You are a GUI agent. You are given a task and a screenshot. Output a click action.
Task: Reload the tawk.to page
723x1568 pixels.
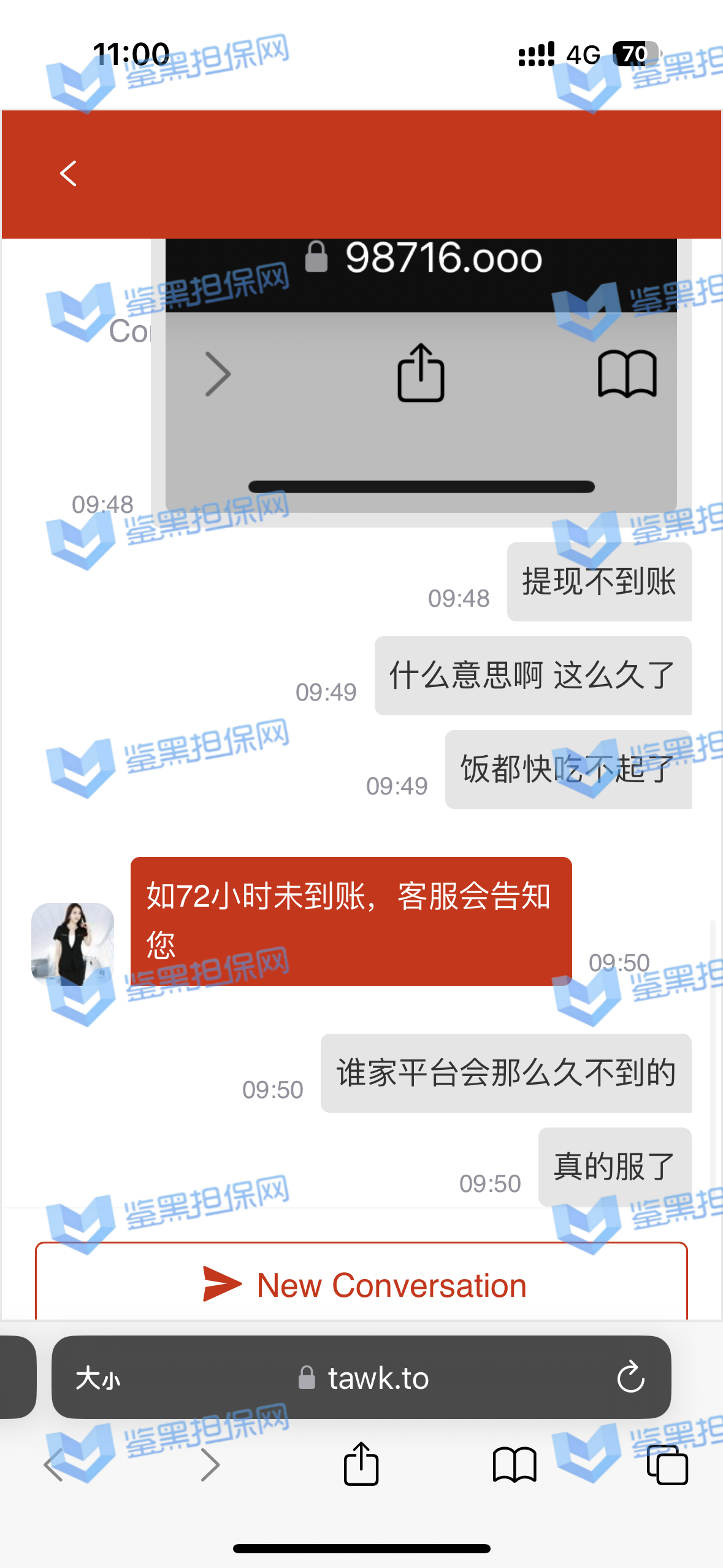click(x=630, y=1378)
